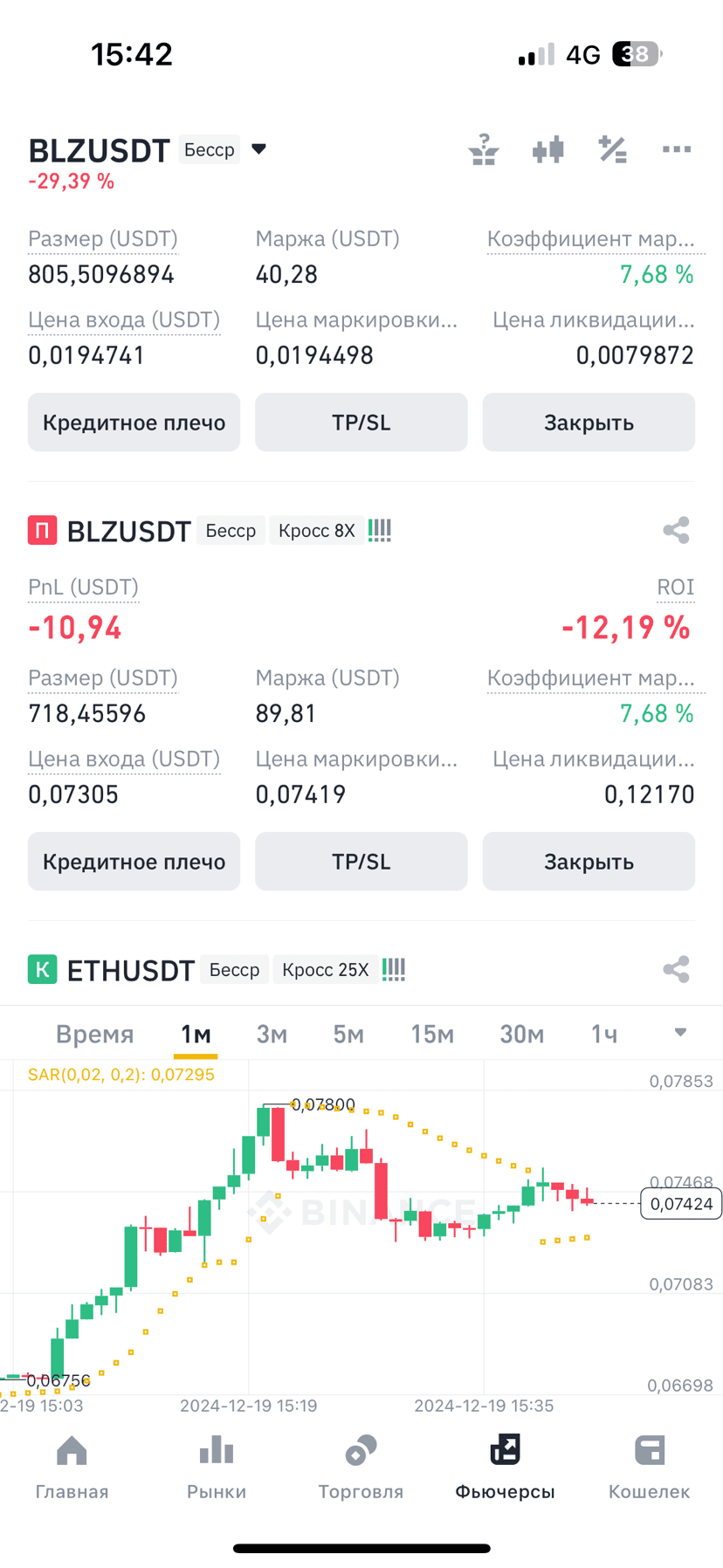Open the three-dot overflow menu
The image size is (723, 1568).
click(677, 150)
